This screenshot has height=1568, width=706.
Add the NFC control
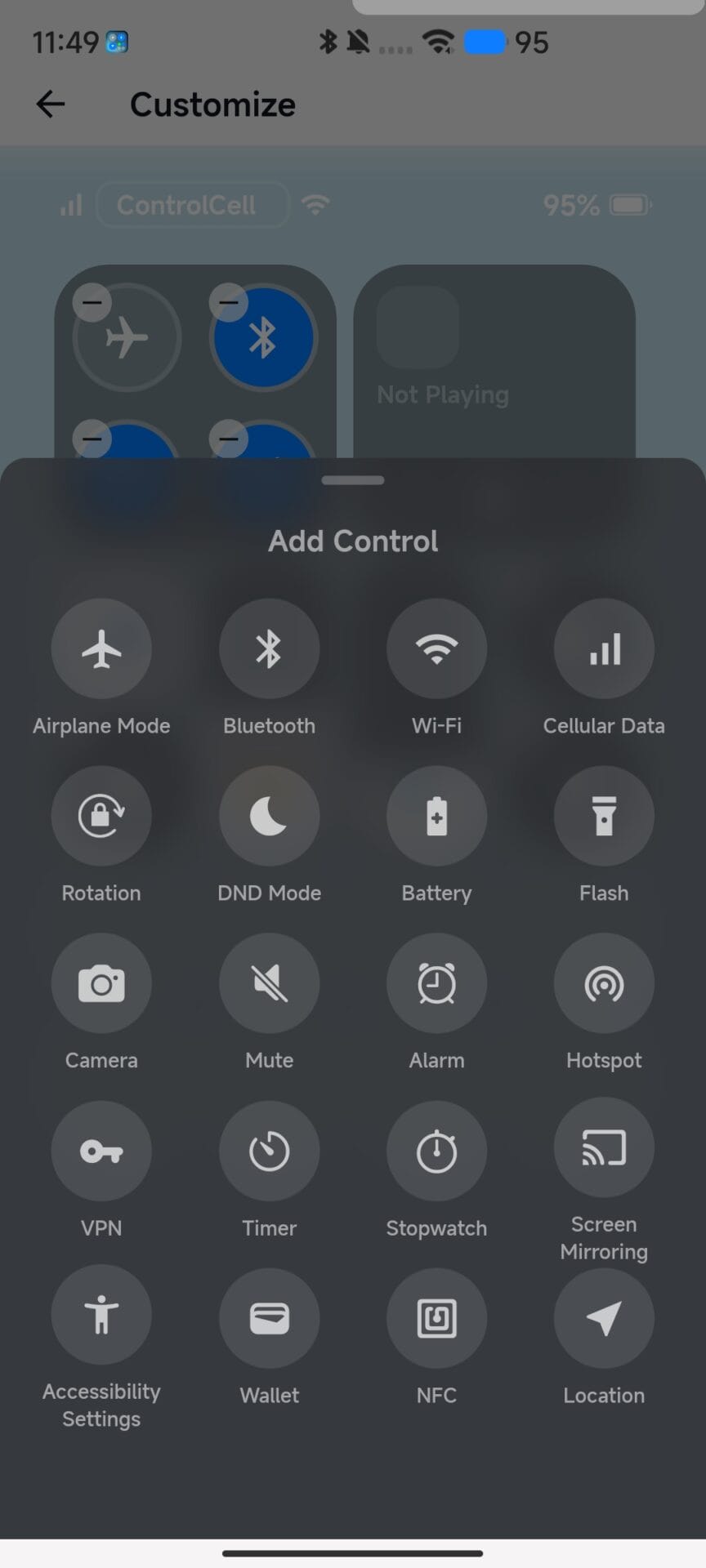pos(436,1319)
